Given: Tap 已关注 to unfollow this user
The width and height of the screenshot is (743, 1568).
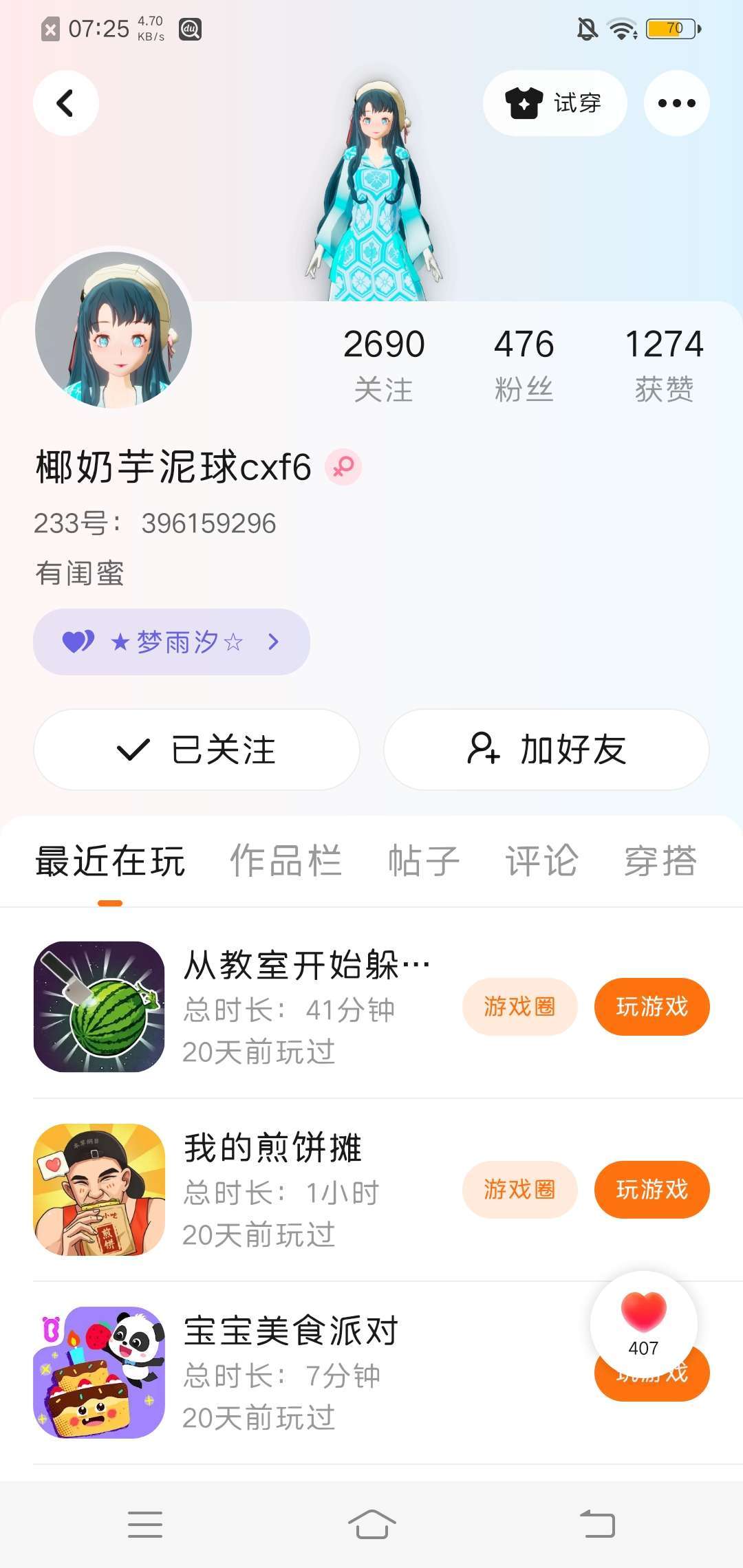Looking at the screenshot, I should [x=197, y=749].
